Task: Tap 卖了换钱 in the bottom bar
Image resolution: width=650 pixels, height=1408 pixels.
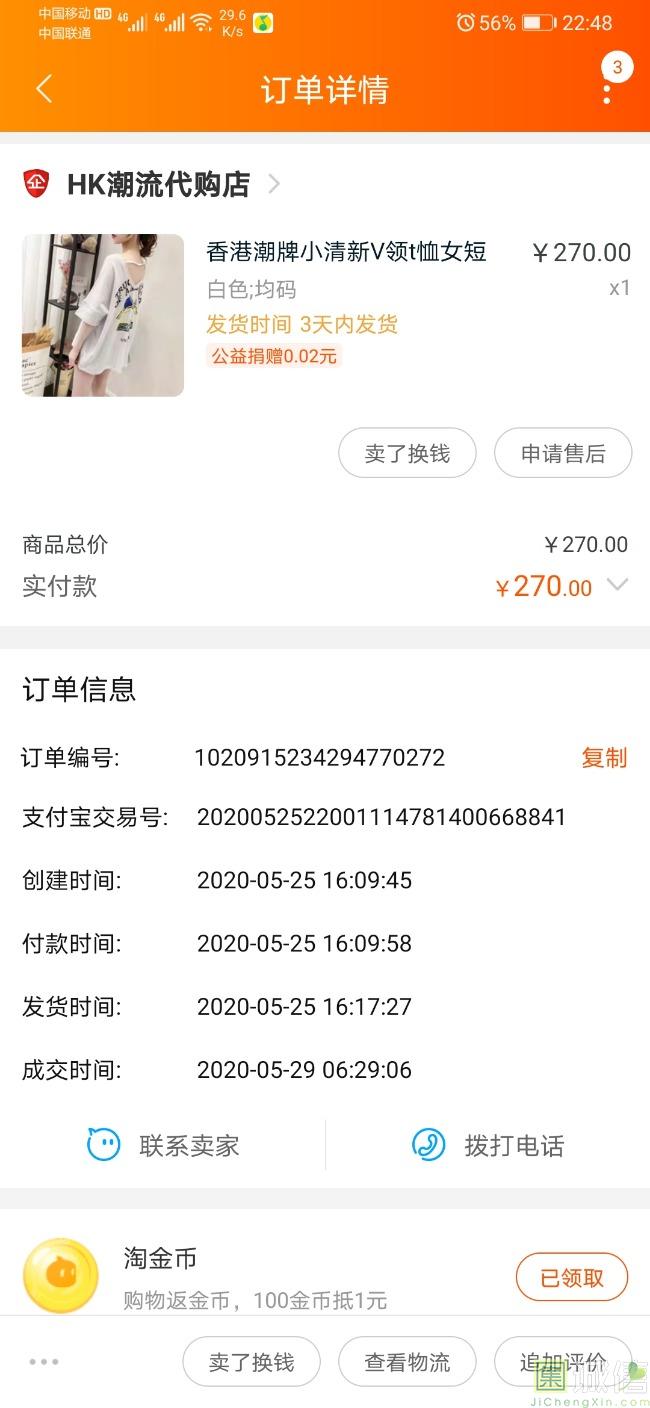Action: tap(251, 1362)
